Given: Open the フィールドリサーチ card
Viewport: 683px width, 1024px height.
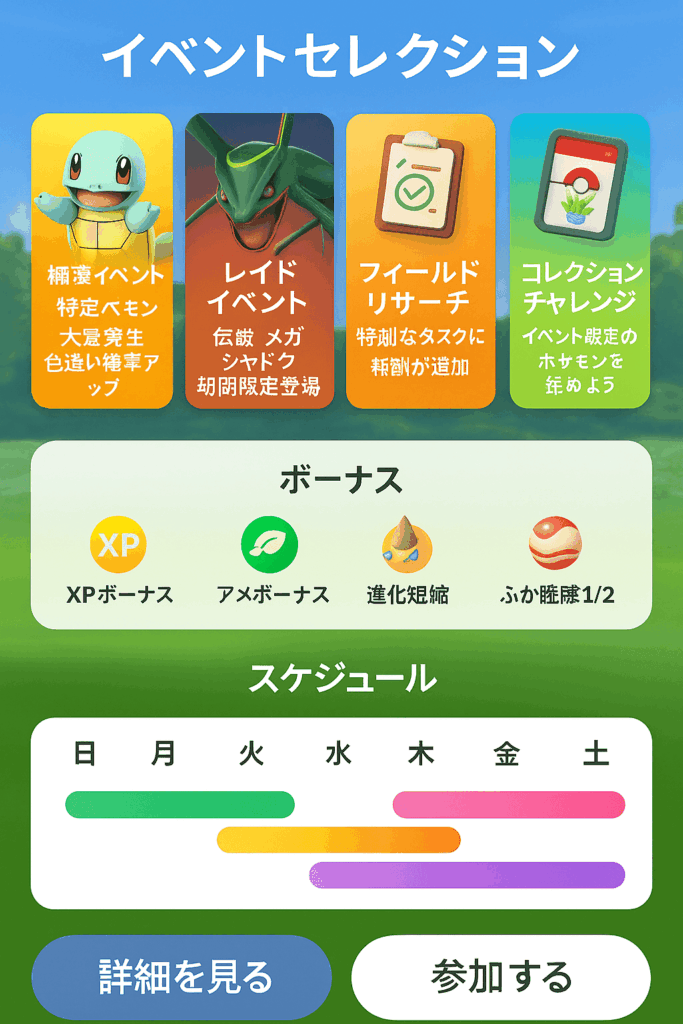Looking at the screenshot, I should [420, 261].
